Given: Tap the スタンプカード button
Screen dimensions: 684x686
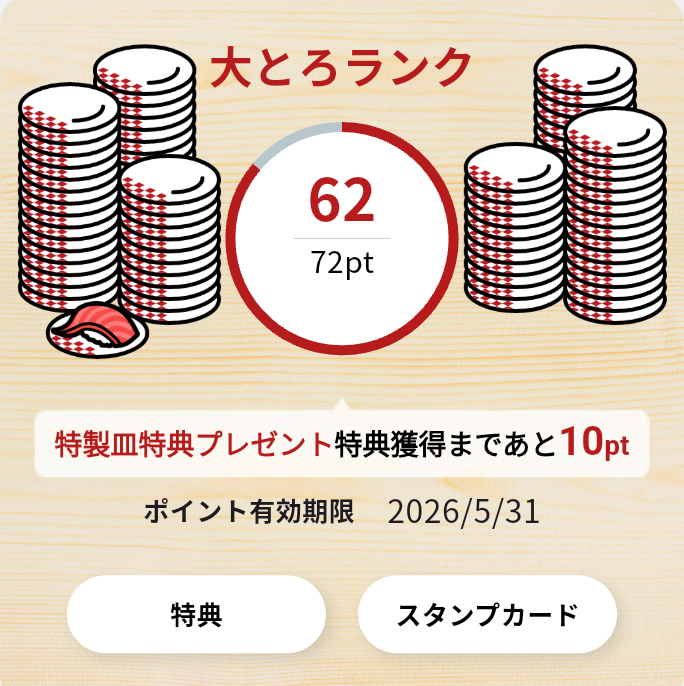Looking at the screenshot, I should [x=487, y=614].
